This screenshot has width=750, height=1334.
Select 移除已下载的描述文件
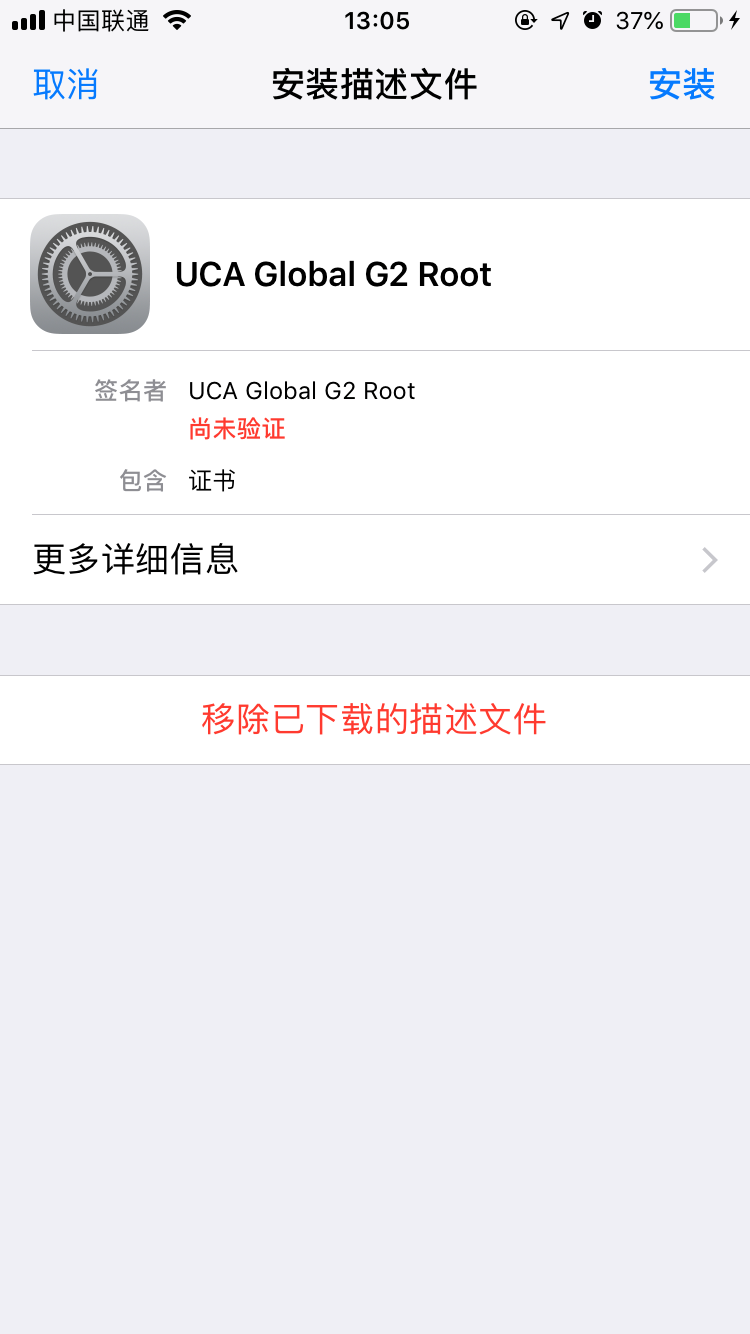375,720
